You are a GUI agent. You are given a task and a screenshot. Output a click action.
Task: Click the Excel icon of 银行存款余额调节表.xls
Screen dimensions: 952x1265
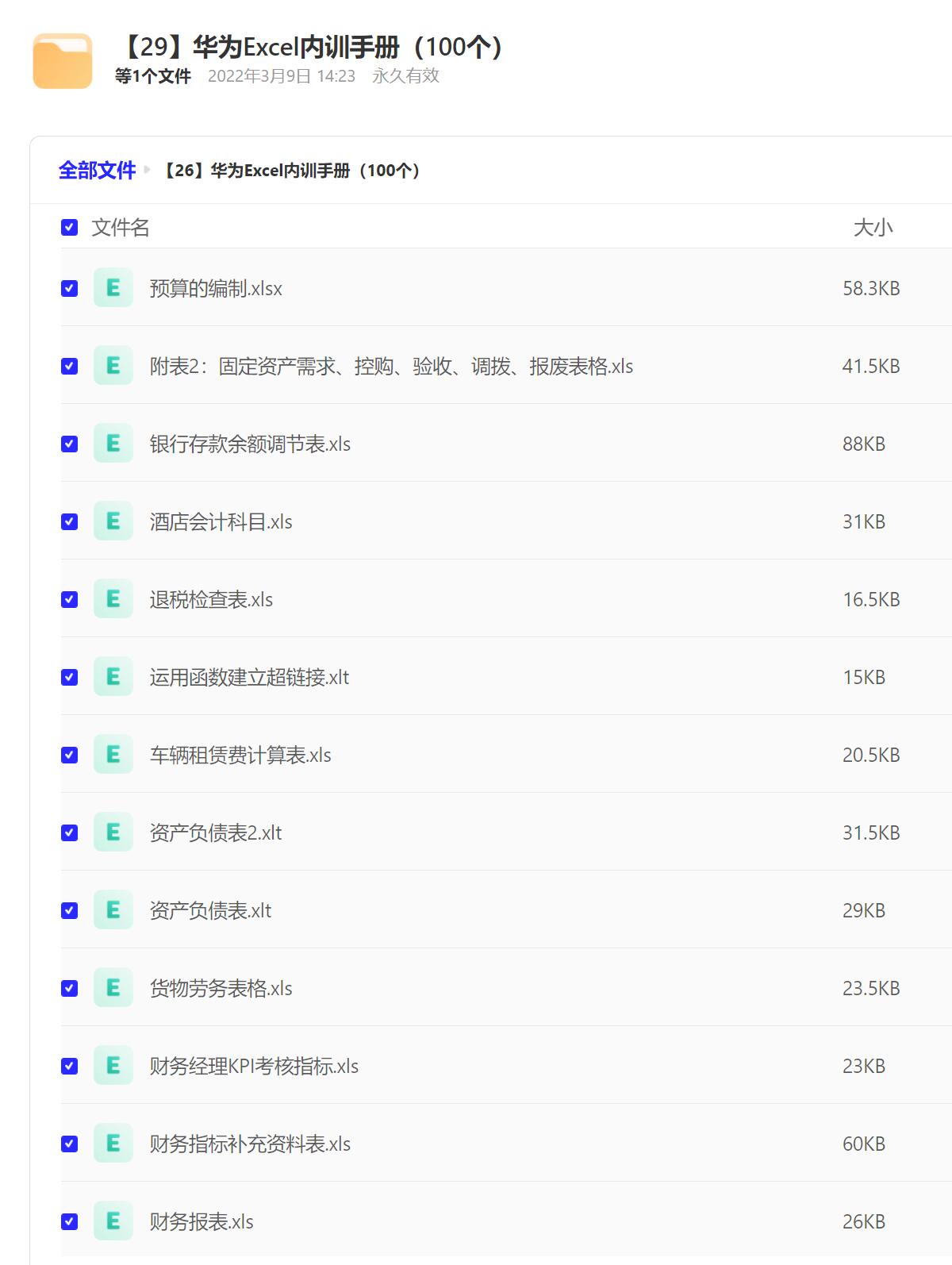coord(113,444)
